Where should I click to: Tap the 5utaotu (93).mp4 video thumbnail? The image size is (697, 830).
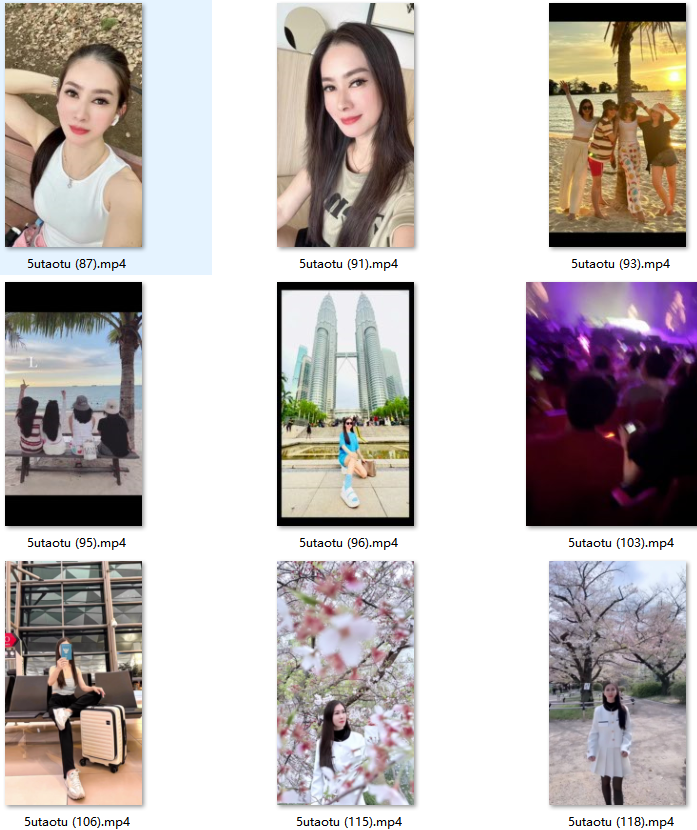[x=617, y=125]
